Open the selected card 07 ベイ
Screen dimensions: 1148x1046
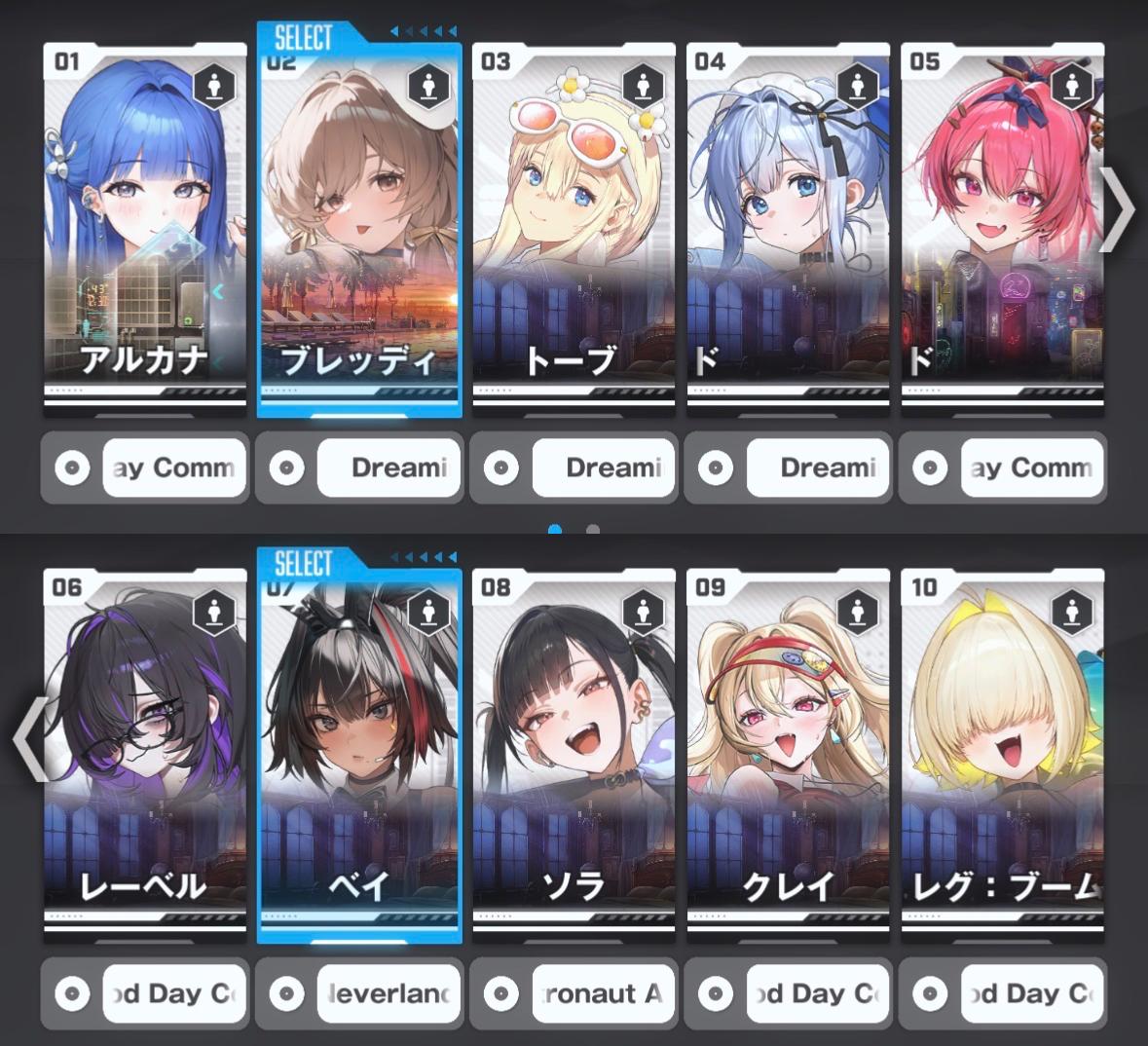pyautogui.click(x=359, y=755)
